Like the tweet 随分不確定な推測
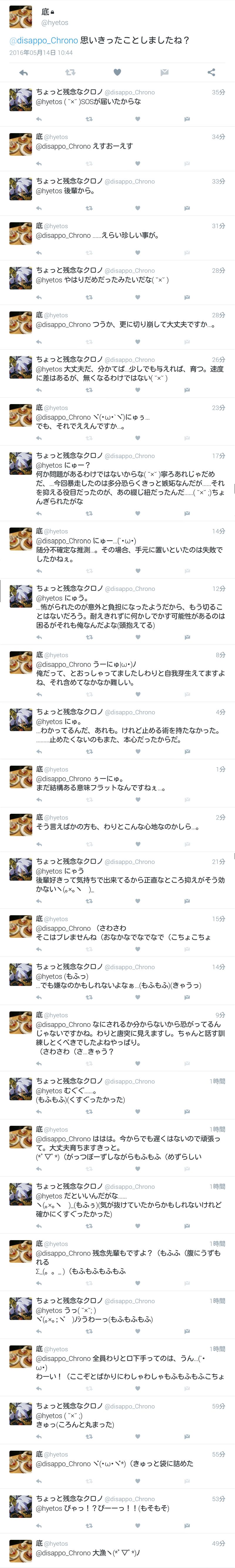The height and width of the screenshot is (1568, 235). (138, 571)
